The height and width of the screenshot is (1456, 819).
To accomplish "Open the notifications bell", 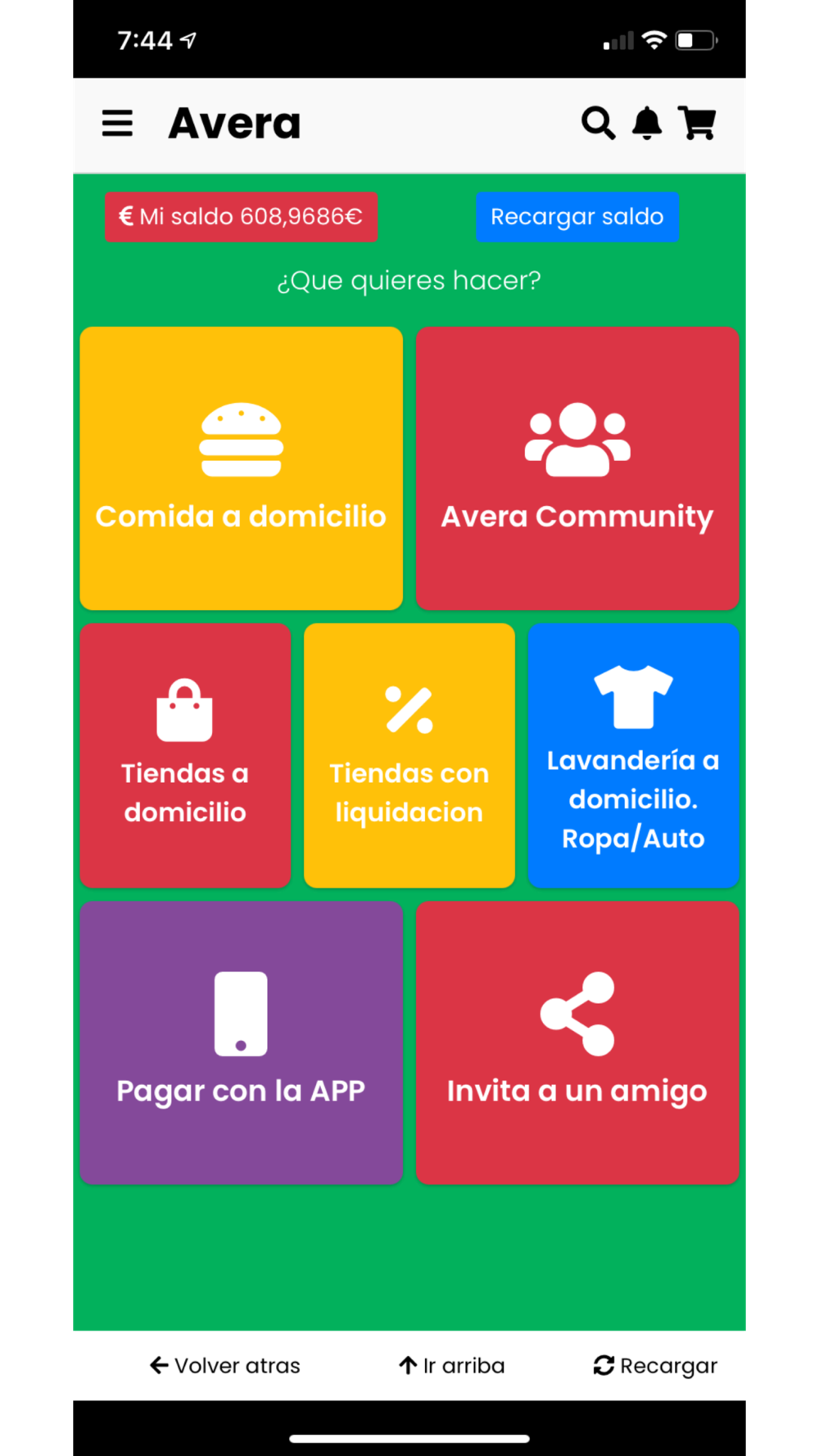I will pos(647,124).
